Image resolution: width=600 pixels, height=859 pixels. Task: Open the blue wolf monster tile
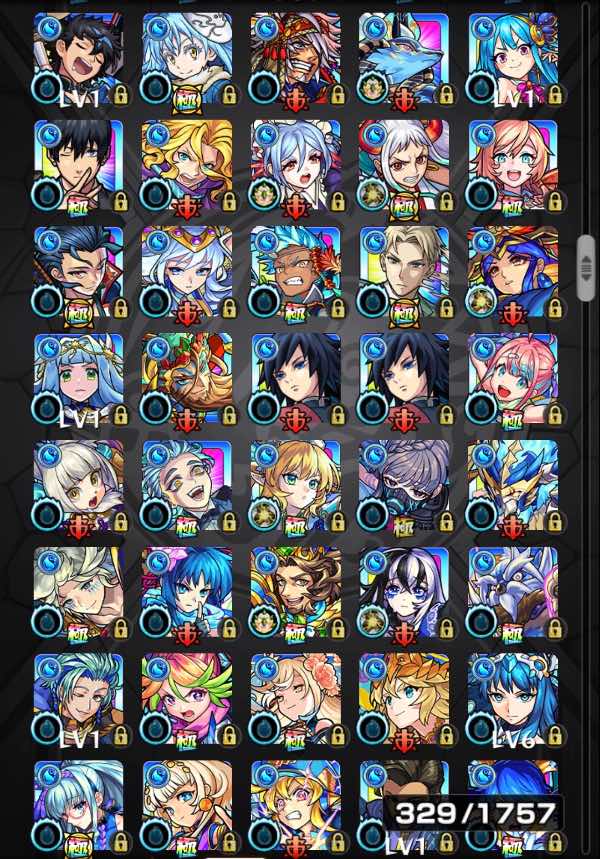click(x=404, y=59)
